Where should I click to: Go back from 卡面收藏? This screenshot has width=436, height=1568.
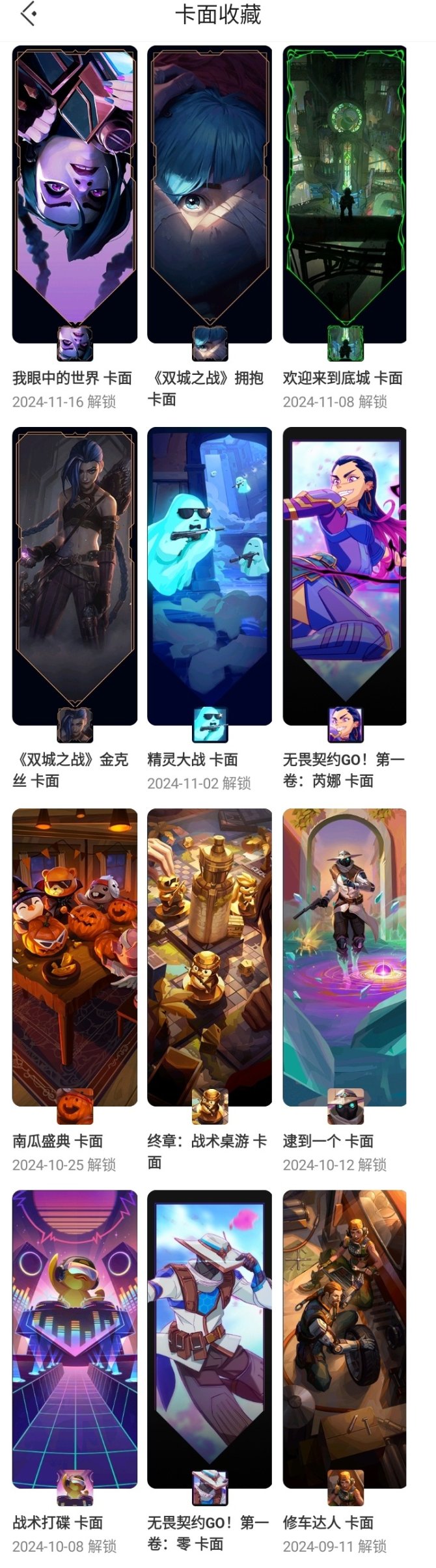[29, 14]
